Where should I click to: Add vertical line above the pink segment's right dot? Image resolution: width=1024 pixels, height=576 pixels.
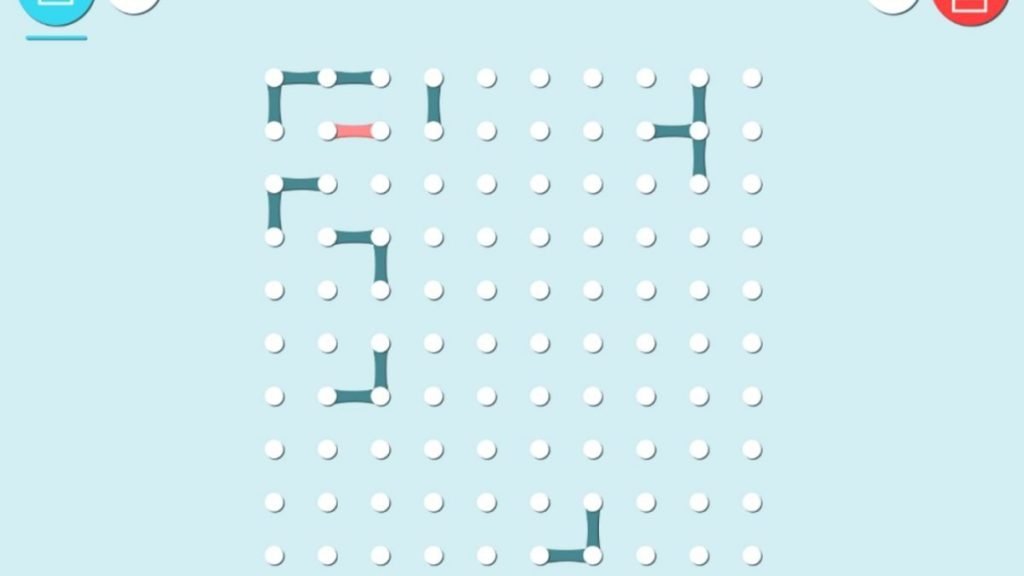(x=380, y=104)
